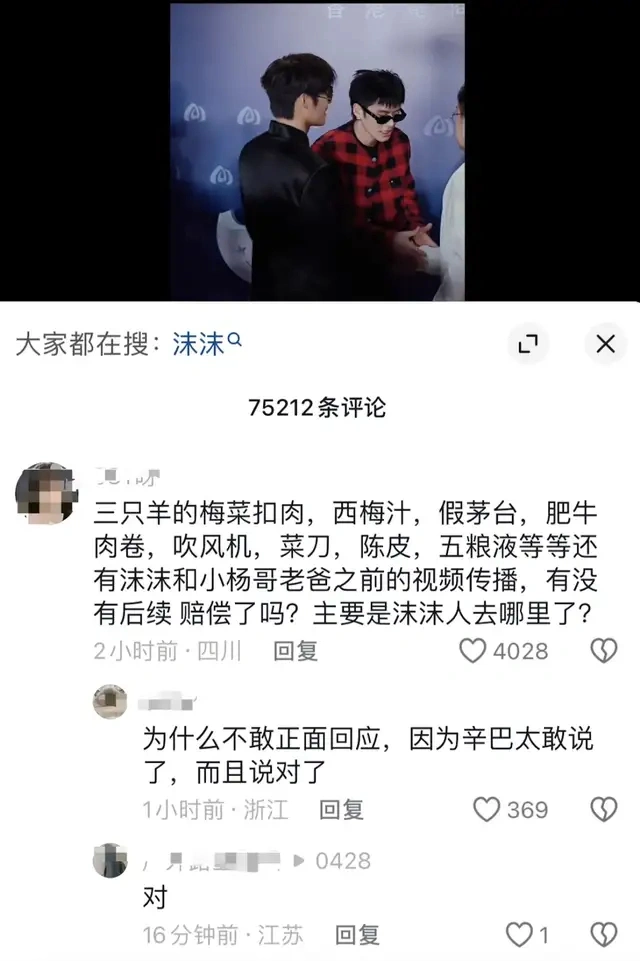Viewport: 640px width, 961px height.
Task: Open the profile of the 四川 commenter
Action: coord(45,493)
